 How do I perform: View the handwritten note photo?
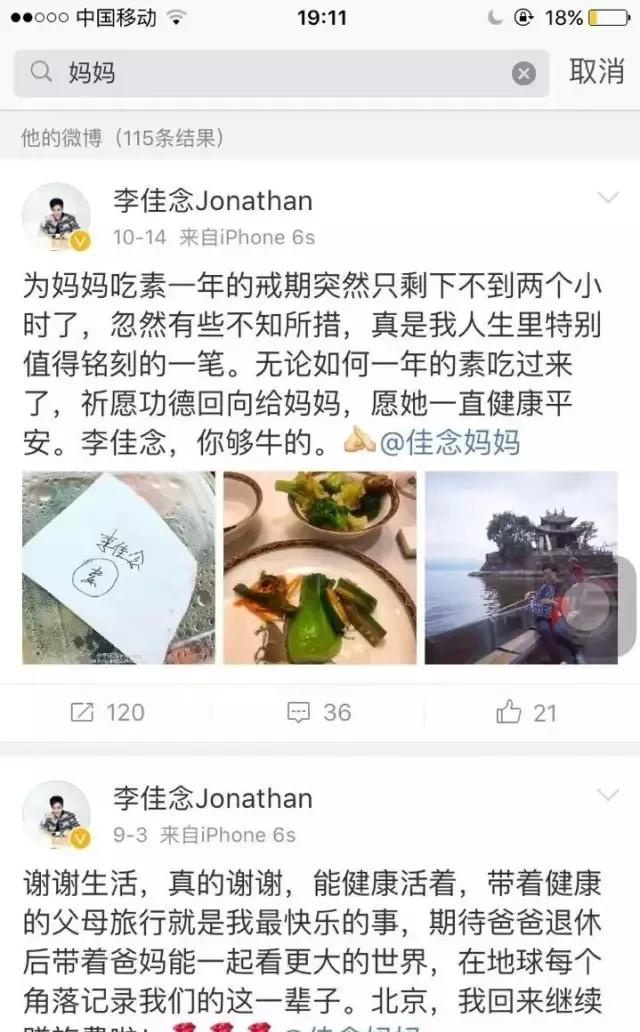coord(118,567)
